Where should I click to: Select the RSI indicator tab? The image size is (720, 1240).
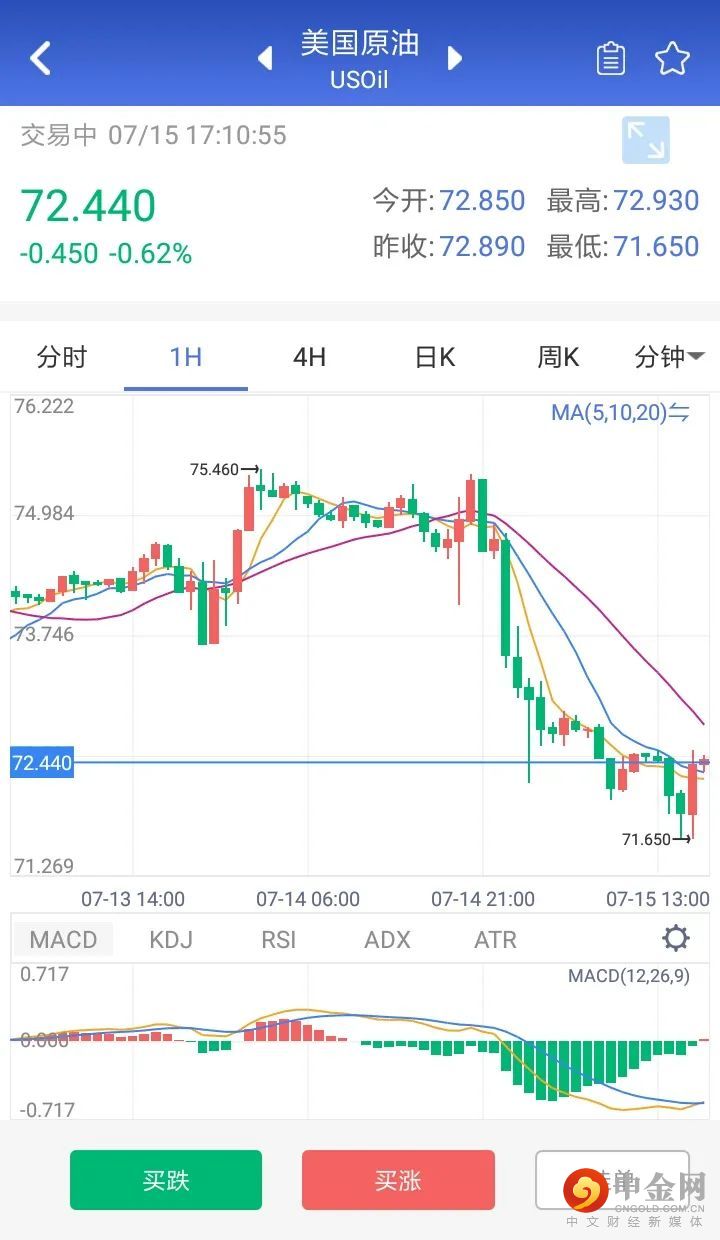(279, 939)
